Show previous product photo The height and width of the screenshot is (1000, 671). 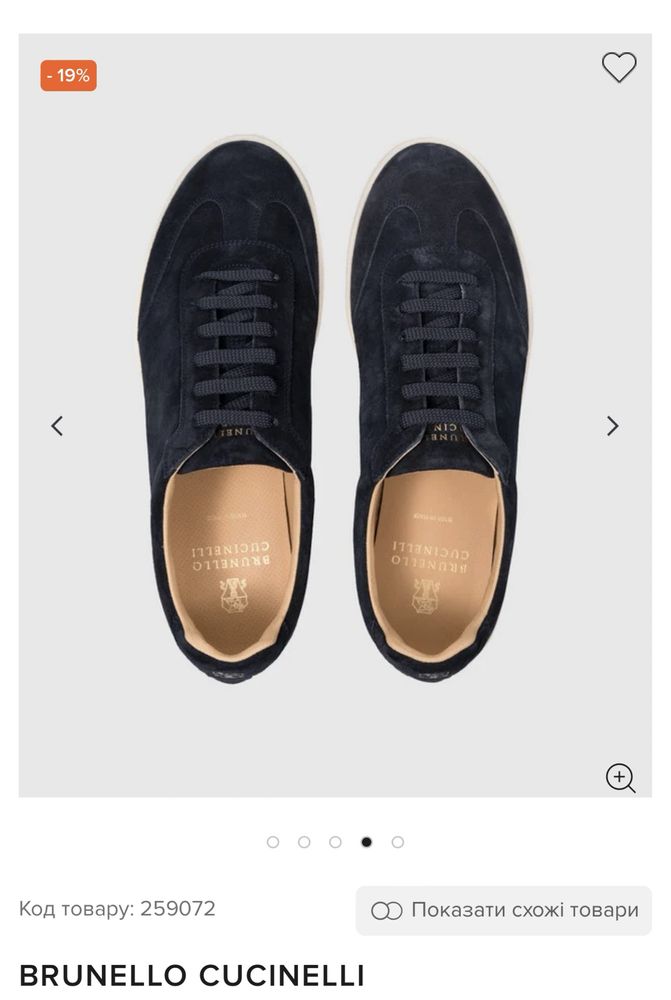pos(57,426)
